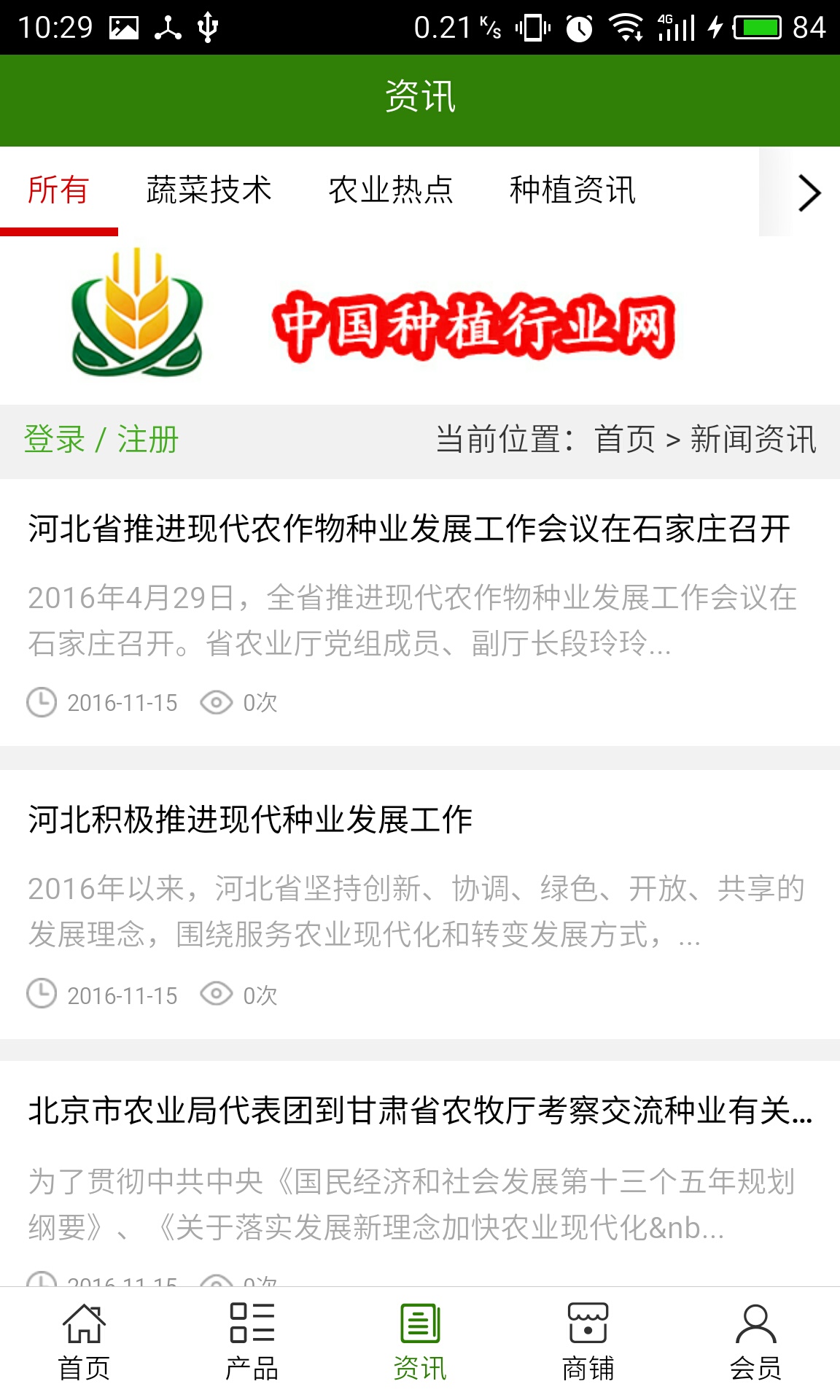Go to 首页 in the bottom bar

[x=84, y=1342]
